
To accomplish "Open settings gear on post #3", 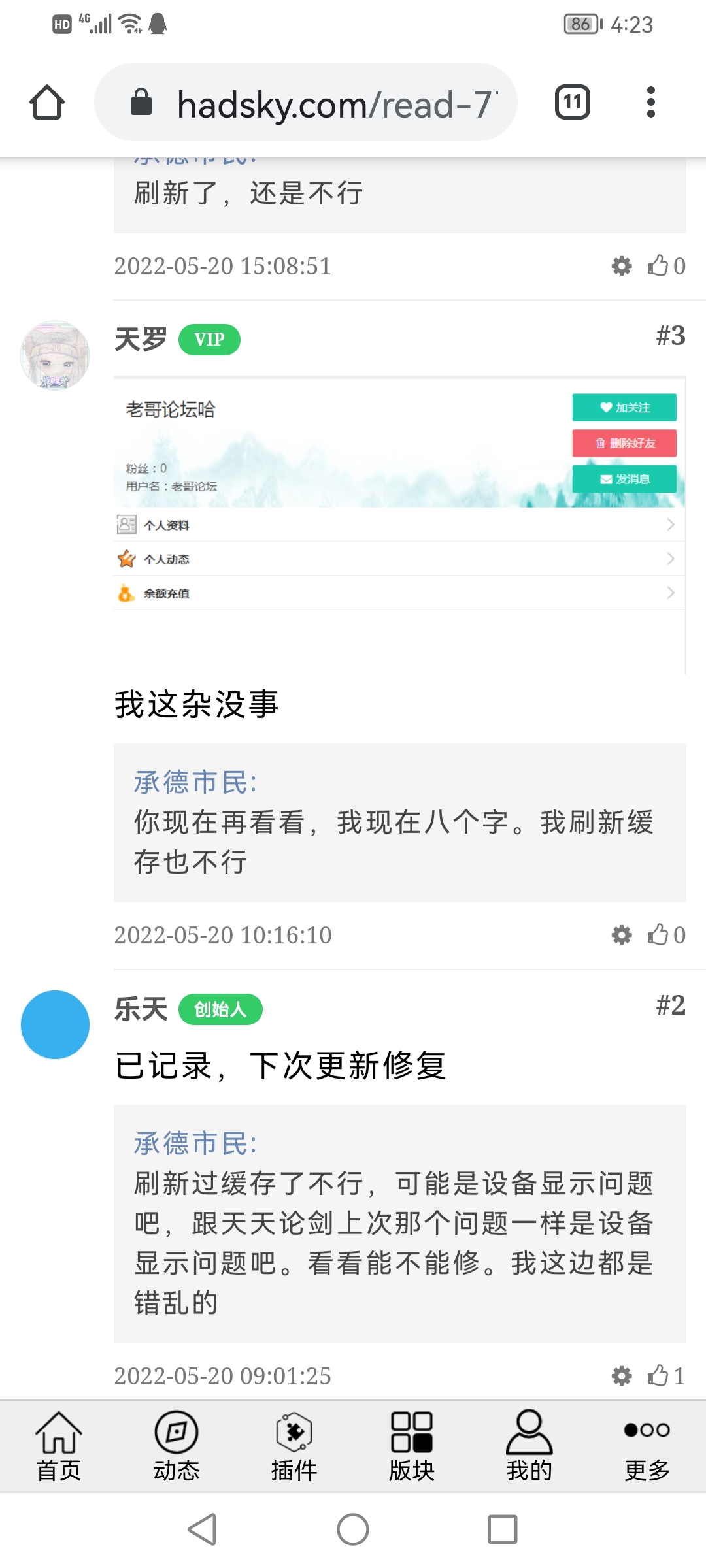I will pos(622,936).
